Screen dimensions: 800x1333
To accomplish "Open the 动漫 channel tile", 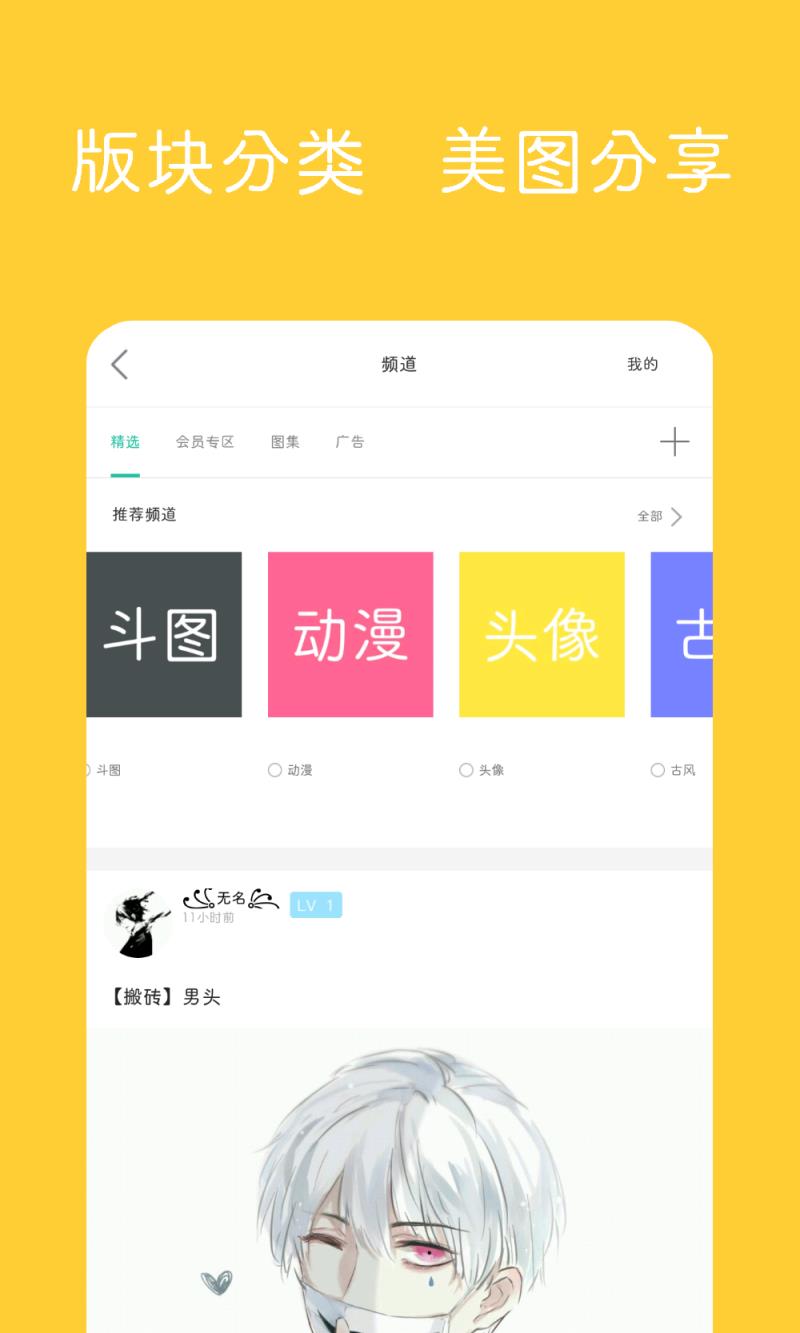I will tap(351, 634).
